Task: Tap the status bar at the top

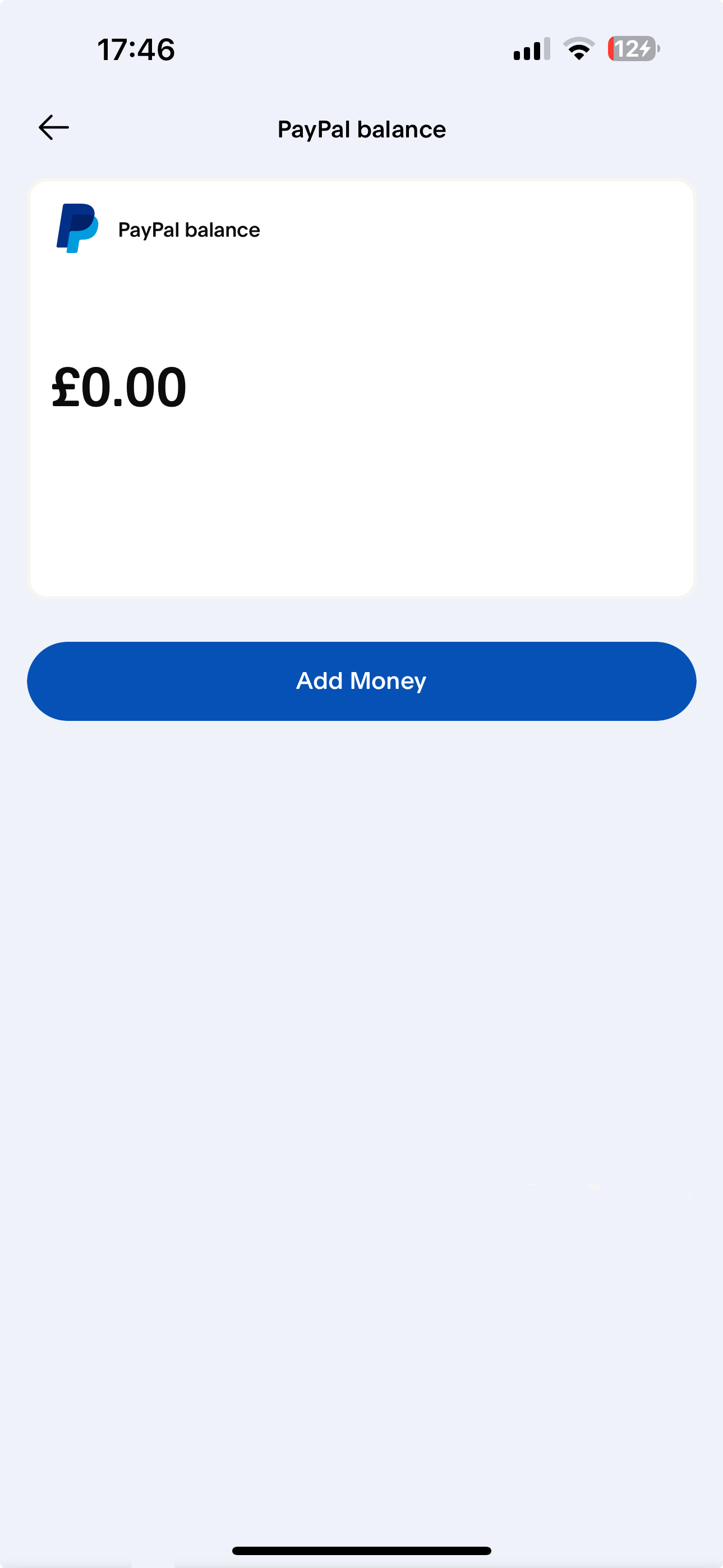Action: [x=361, y=50]
